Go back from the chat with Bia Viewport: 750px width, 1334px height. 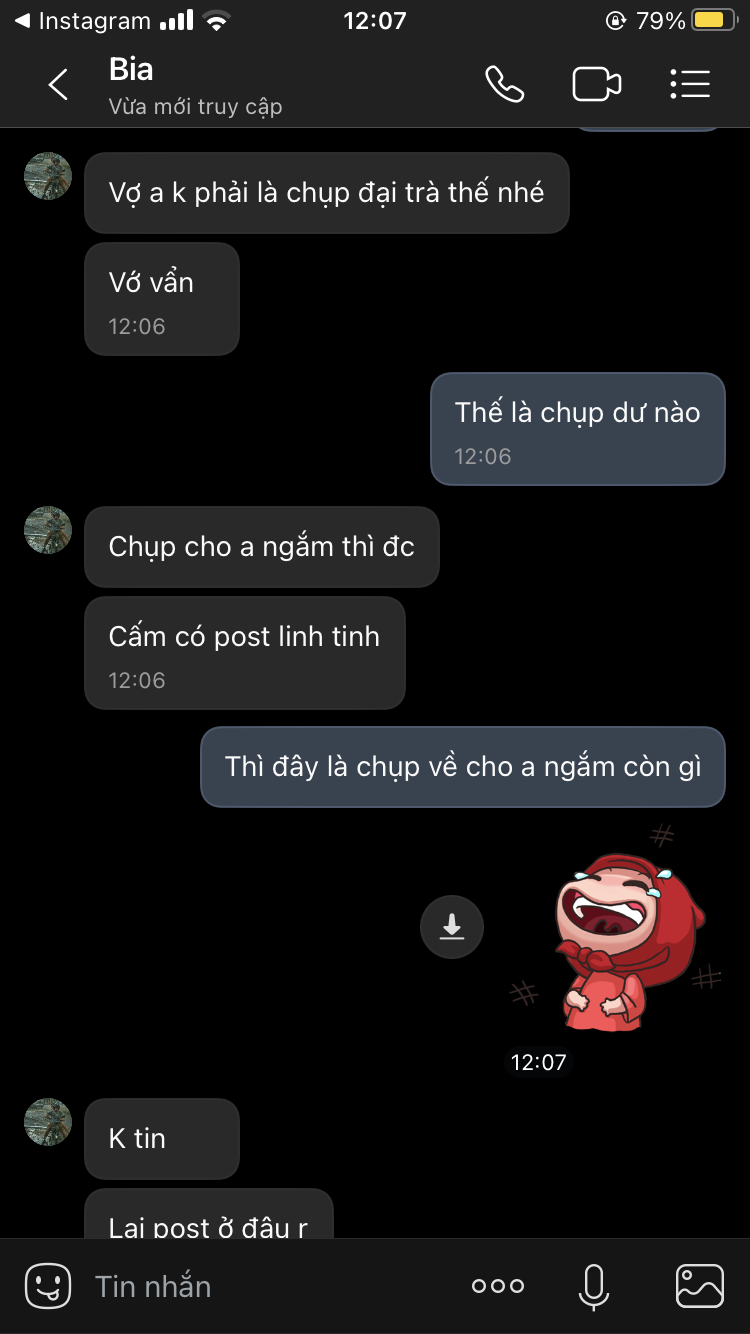point(58,85)
